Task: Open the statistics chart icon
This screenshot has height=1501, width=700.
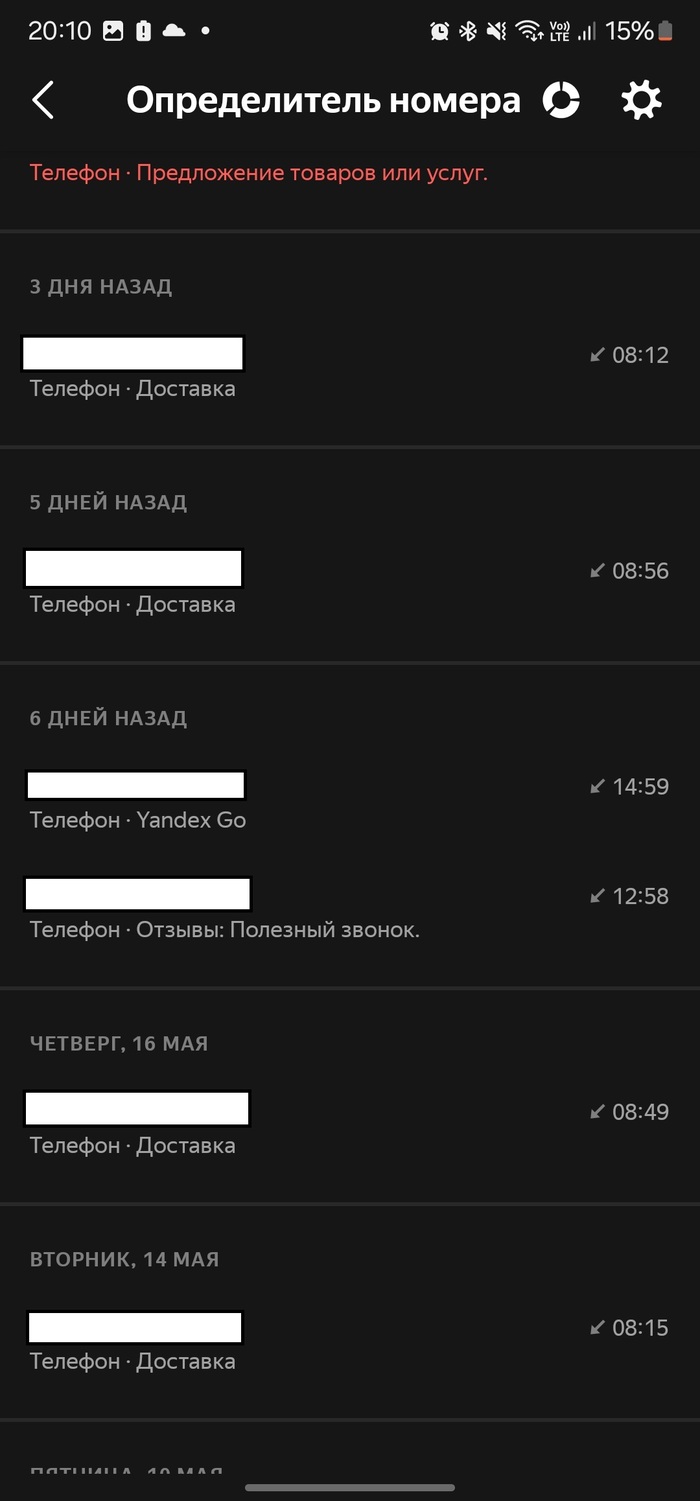Action: (561, 101)
